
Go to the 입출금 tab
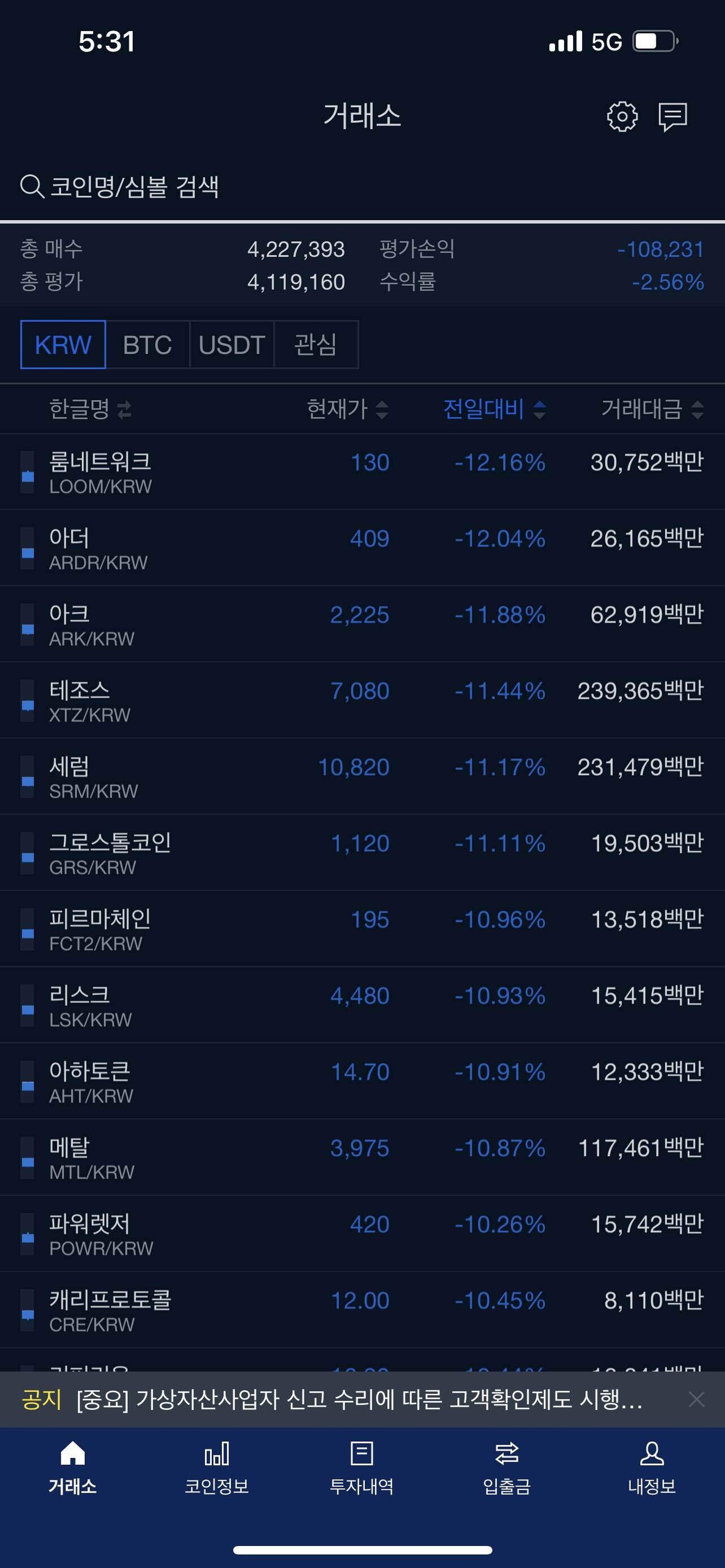[x=506, y=1468]
